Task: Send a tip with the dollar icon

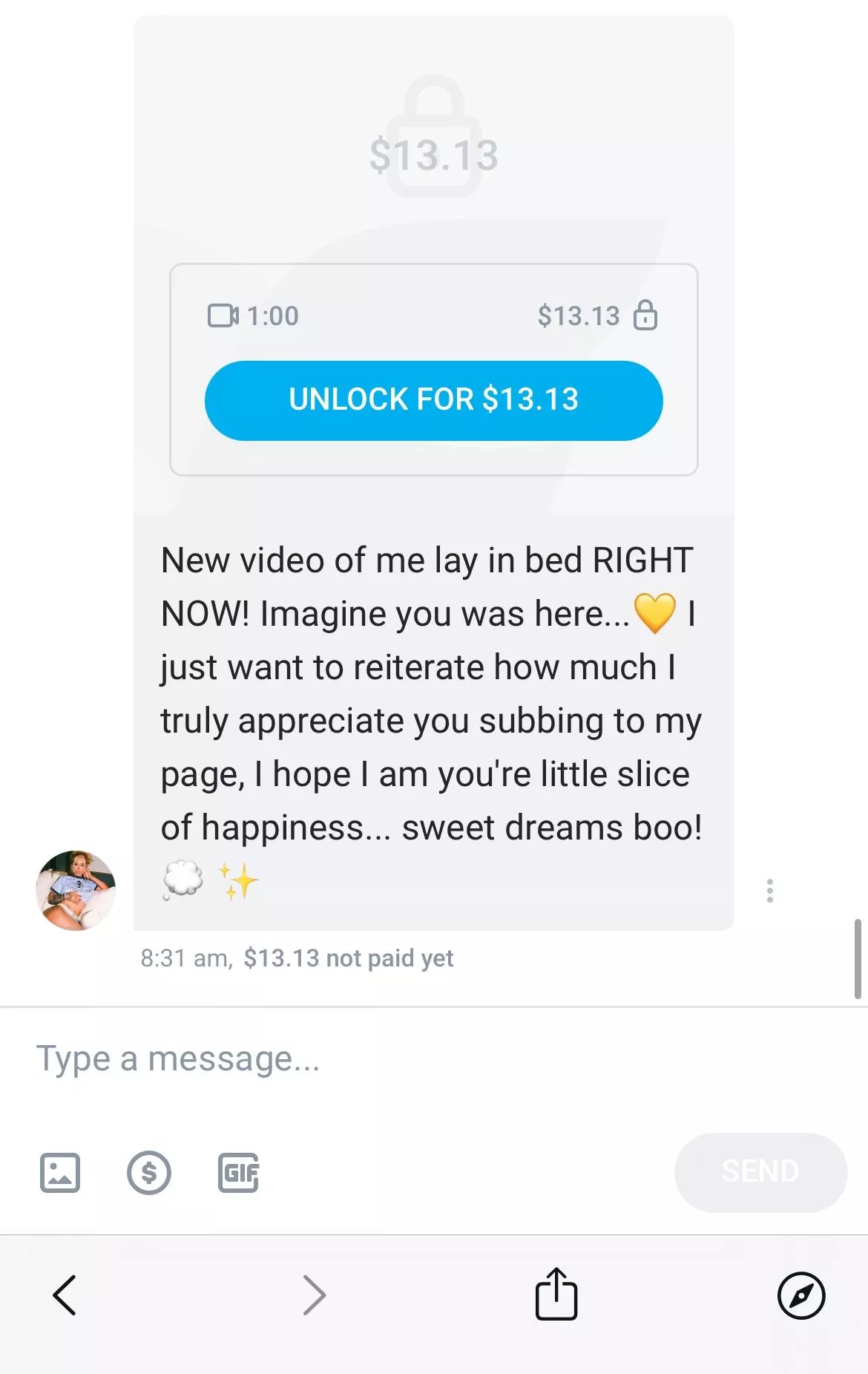Action: coord(149,1173)
